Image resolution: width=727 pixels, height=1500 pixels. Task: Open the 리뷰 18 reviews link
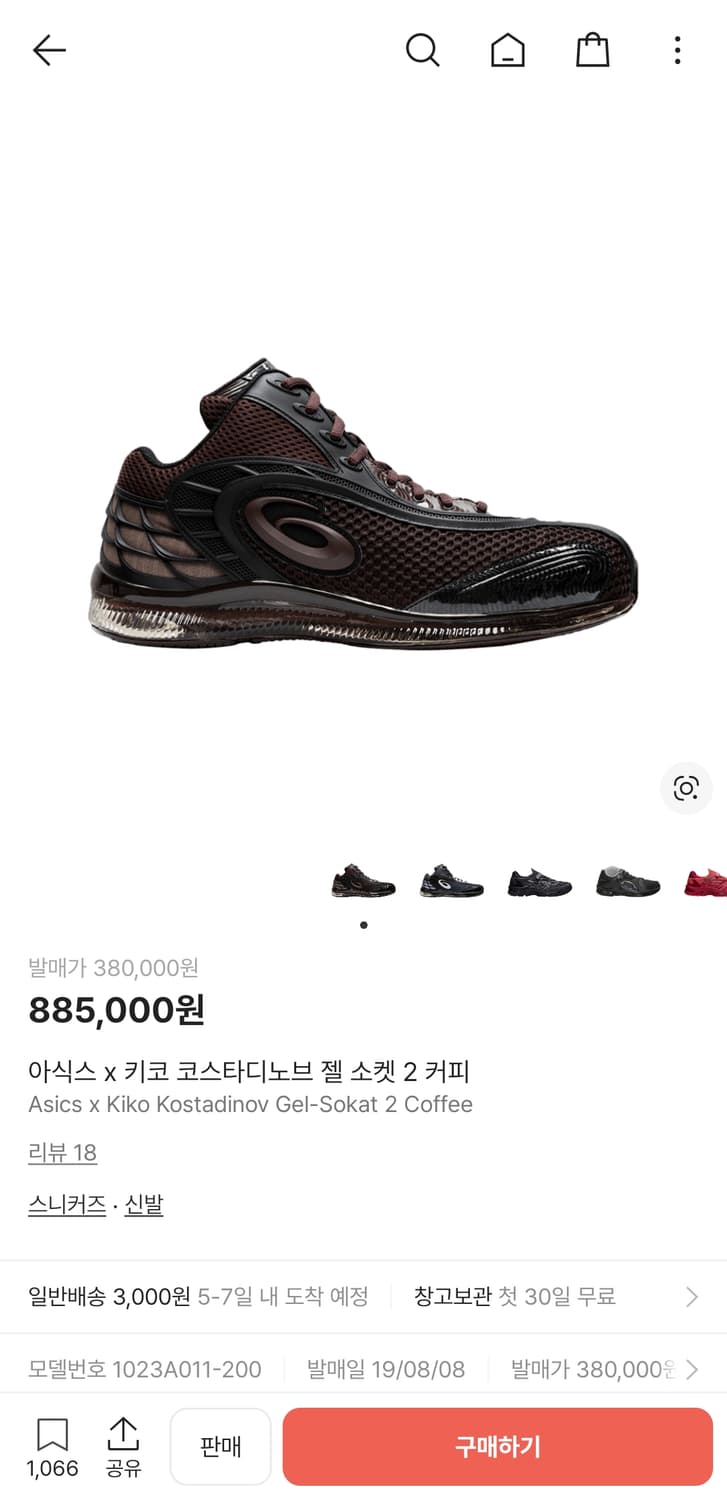(62, 1153)
